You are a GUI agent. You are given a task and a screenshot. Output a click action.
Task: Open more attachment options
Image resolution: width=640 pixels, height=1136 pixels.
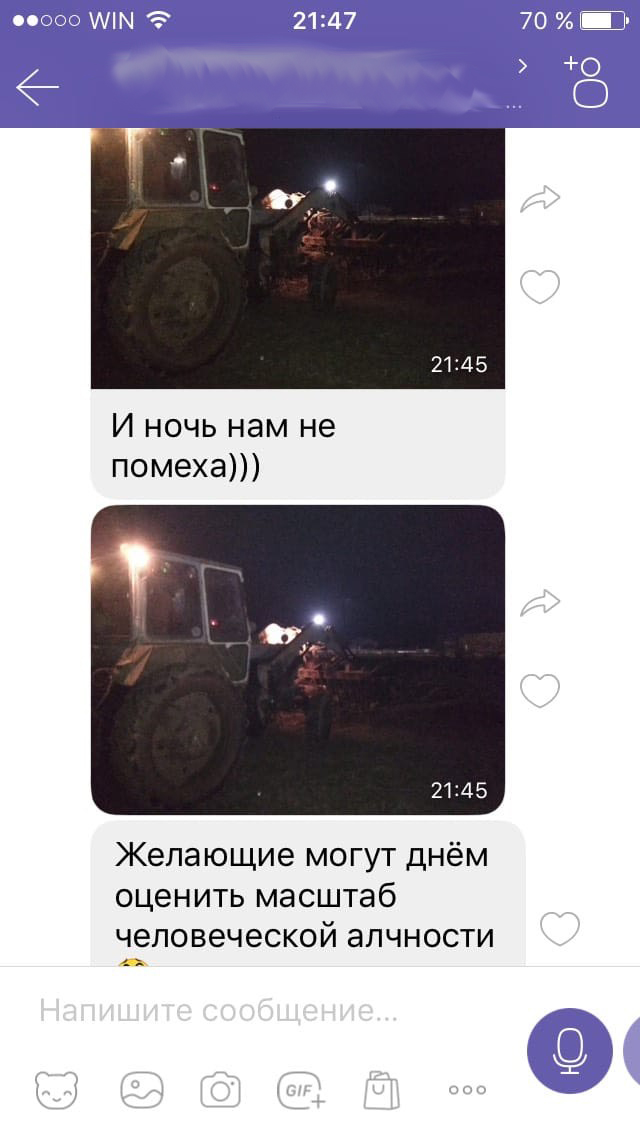[x=467, y=1089]
